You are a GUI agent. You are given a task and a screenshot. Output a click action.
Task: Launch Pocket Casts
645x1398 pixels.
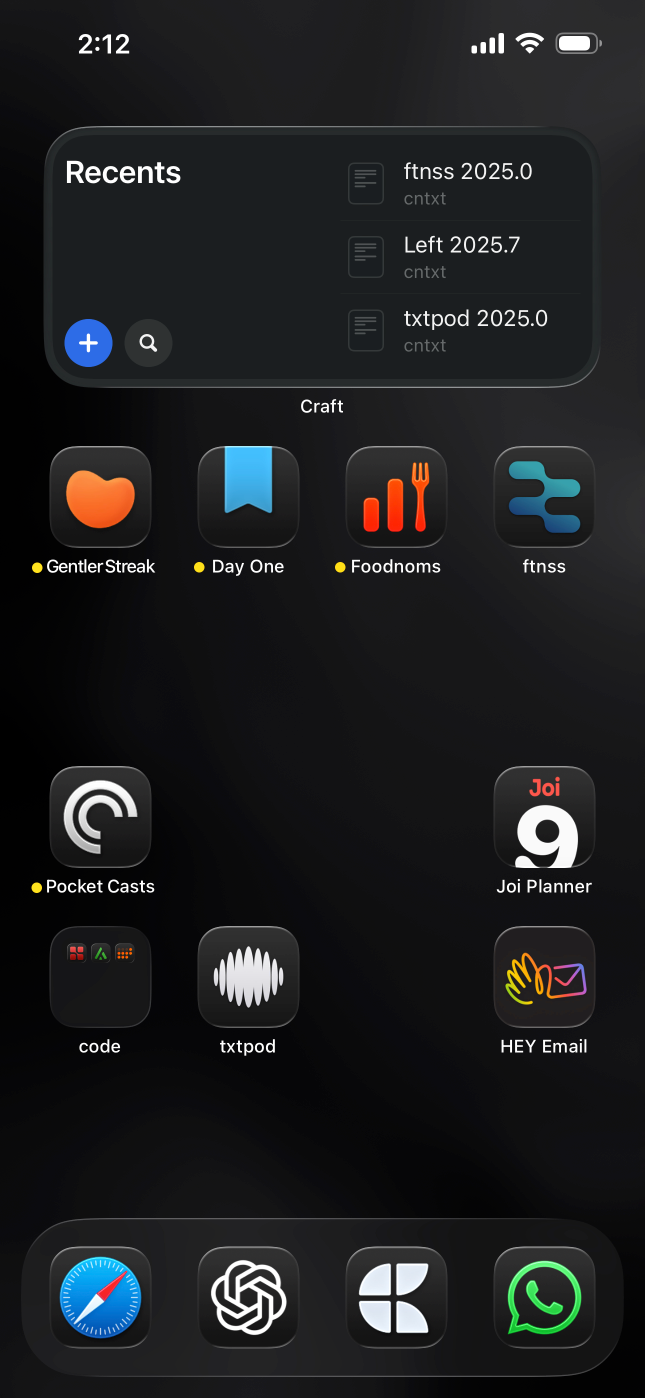100,817
